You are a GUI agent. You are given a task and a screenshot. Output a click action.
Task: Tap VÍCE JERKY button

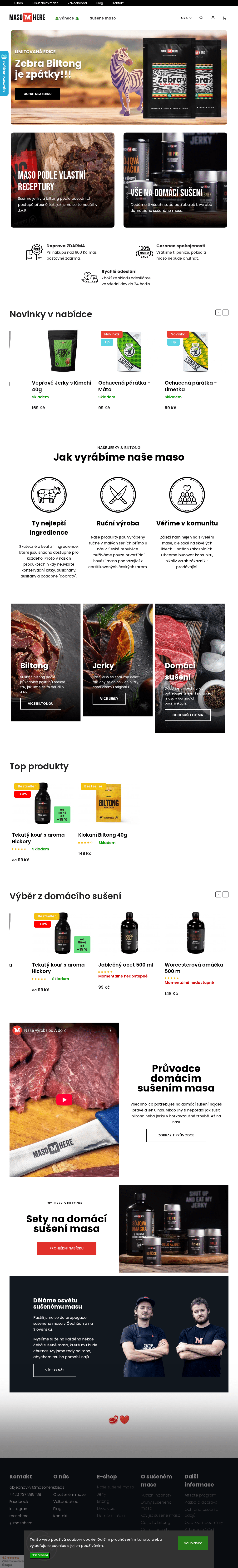[x=109, y=698]
